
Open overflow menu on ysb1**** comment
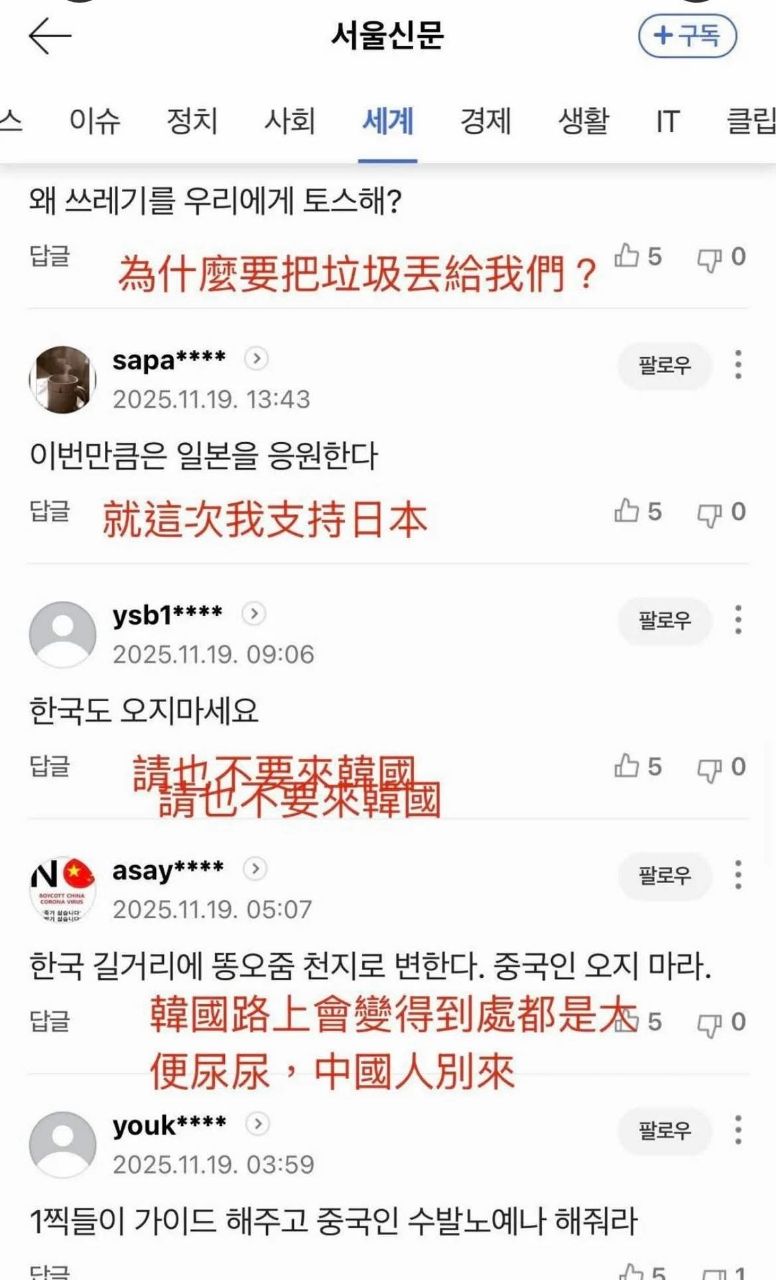point(738,620)
